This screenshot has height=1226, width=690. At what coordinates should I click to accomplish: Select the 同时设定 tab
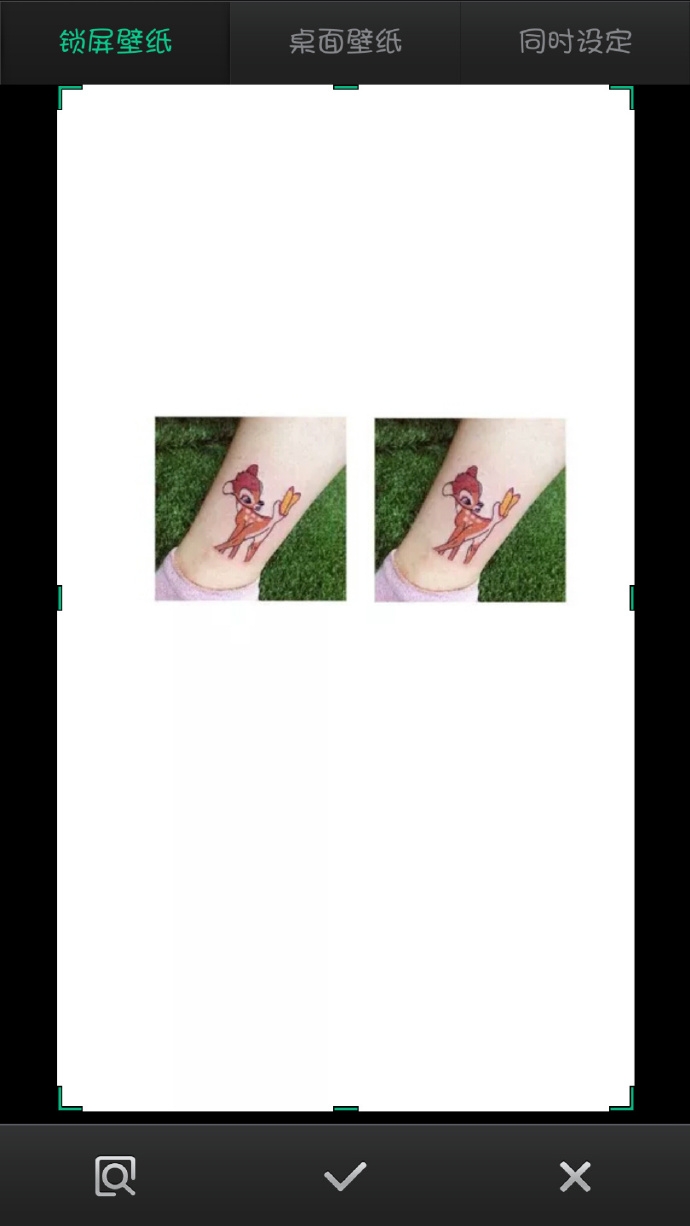coord(575,42)
